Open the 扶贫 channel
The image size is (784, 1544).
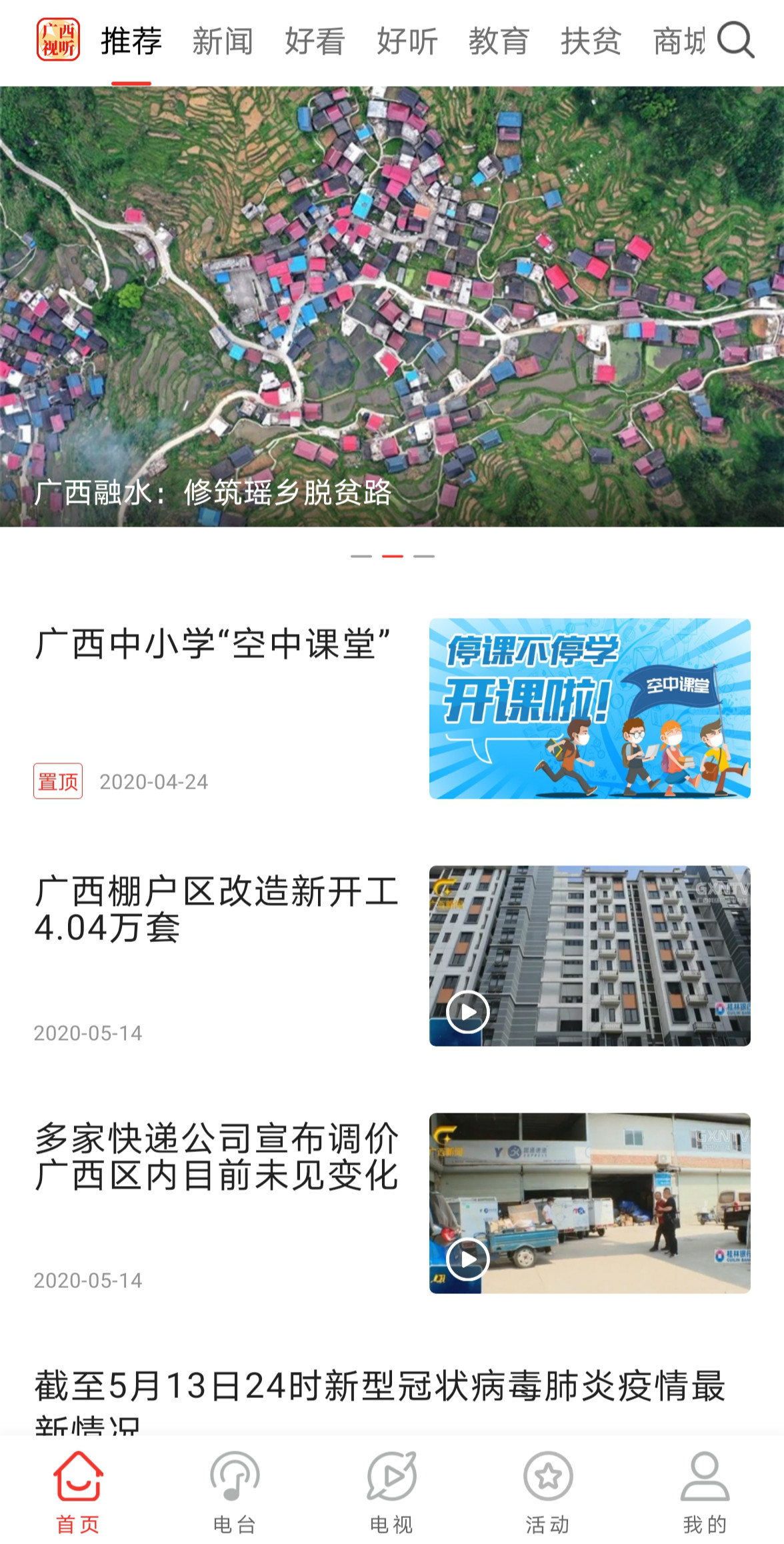tap(591, 43)
